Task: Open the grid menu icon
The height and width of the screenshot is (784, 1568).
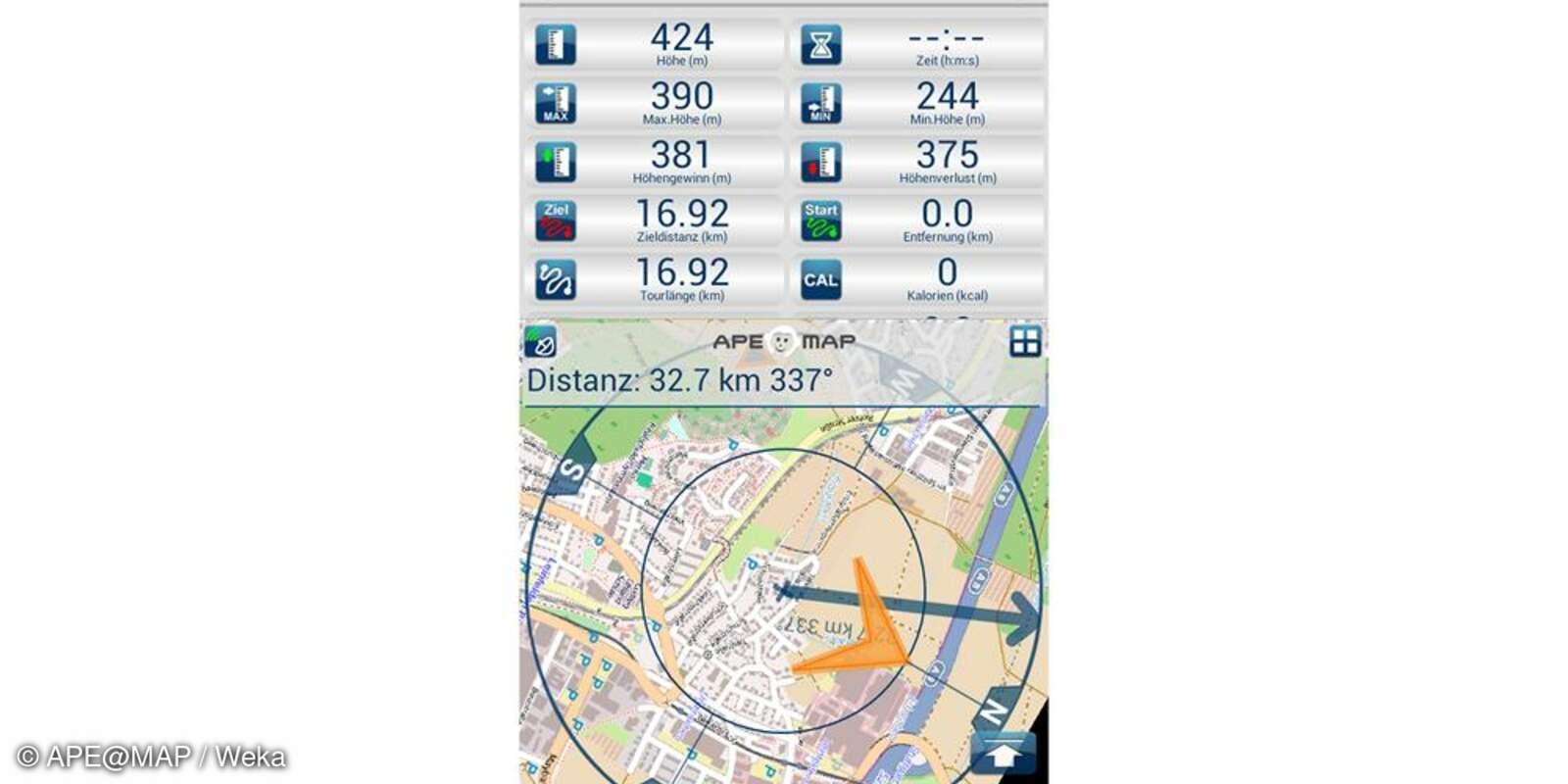Action: point(1025,342)
